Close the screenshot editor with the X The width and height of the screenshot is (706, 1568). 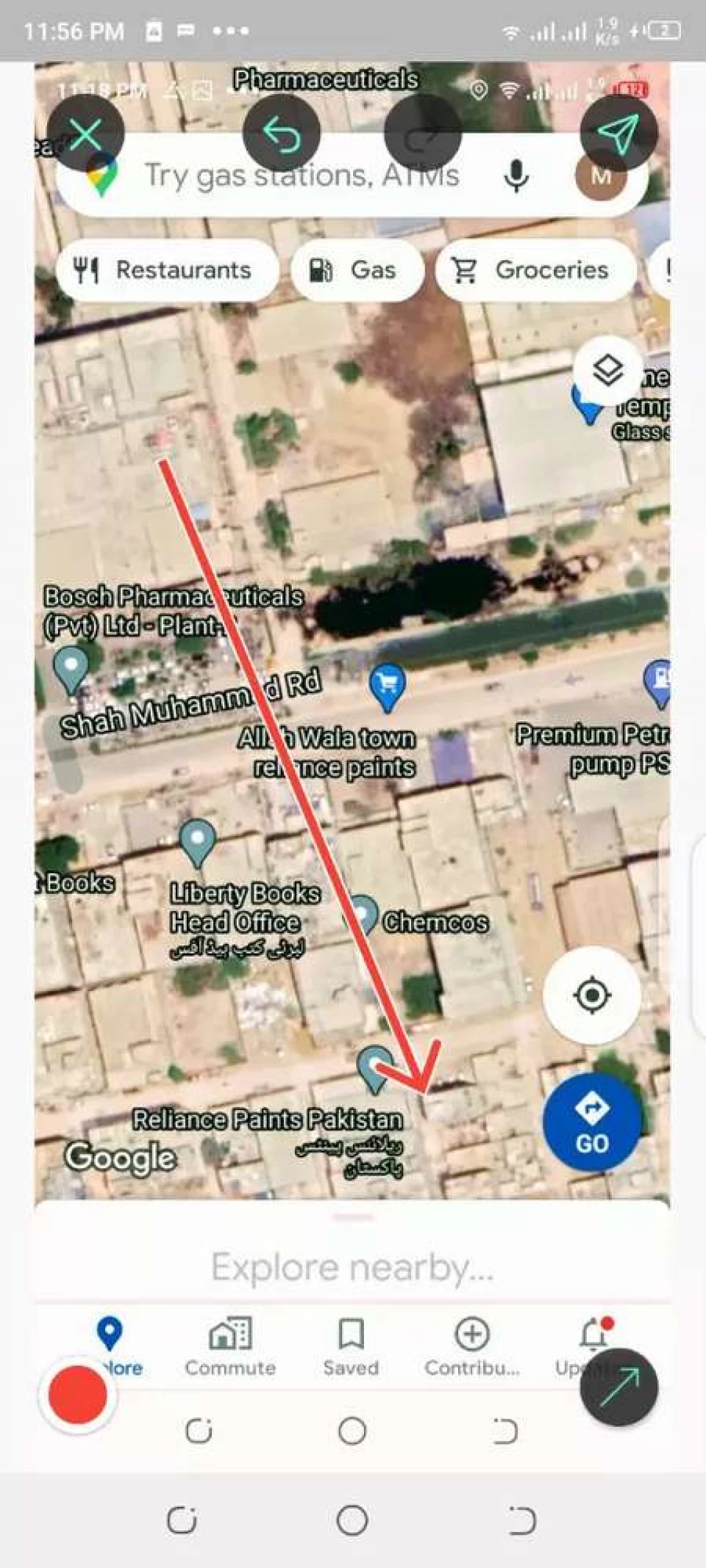click(86, 134)
